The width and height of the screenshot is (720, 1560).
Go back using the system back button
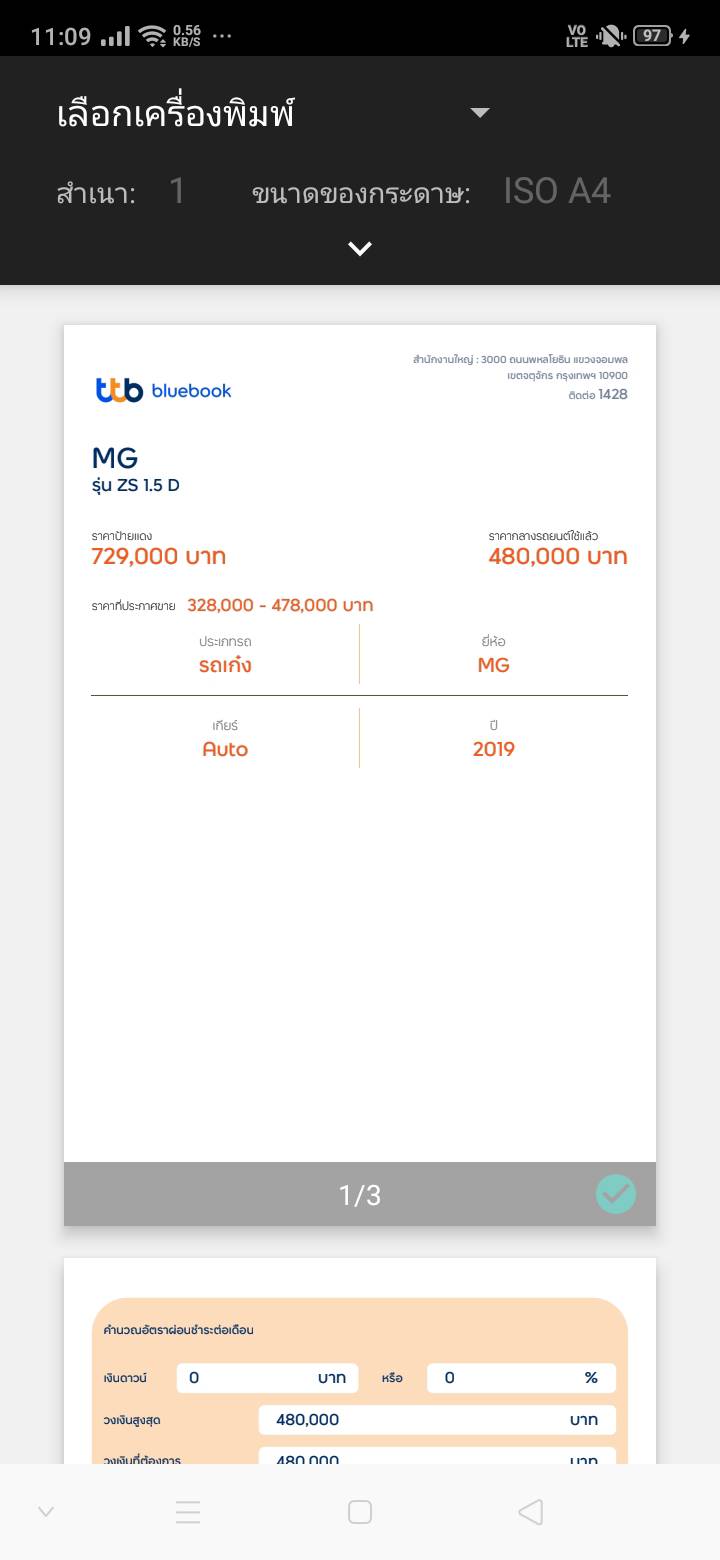click(530, 1512)
